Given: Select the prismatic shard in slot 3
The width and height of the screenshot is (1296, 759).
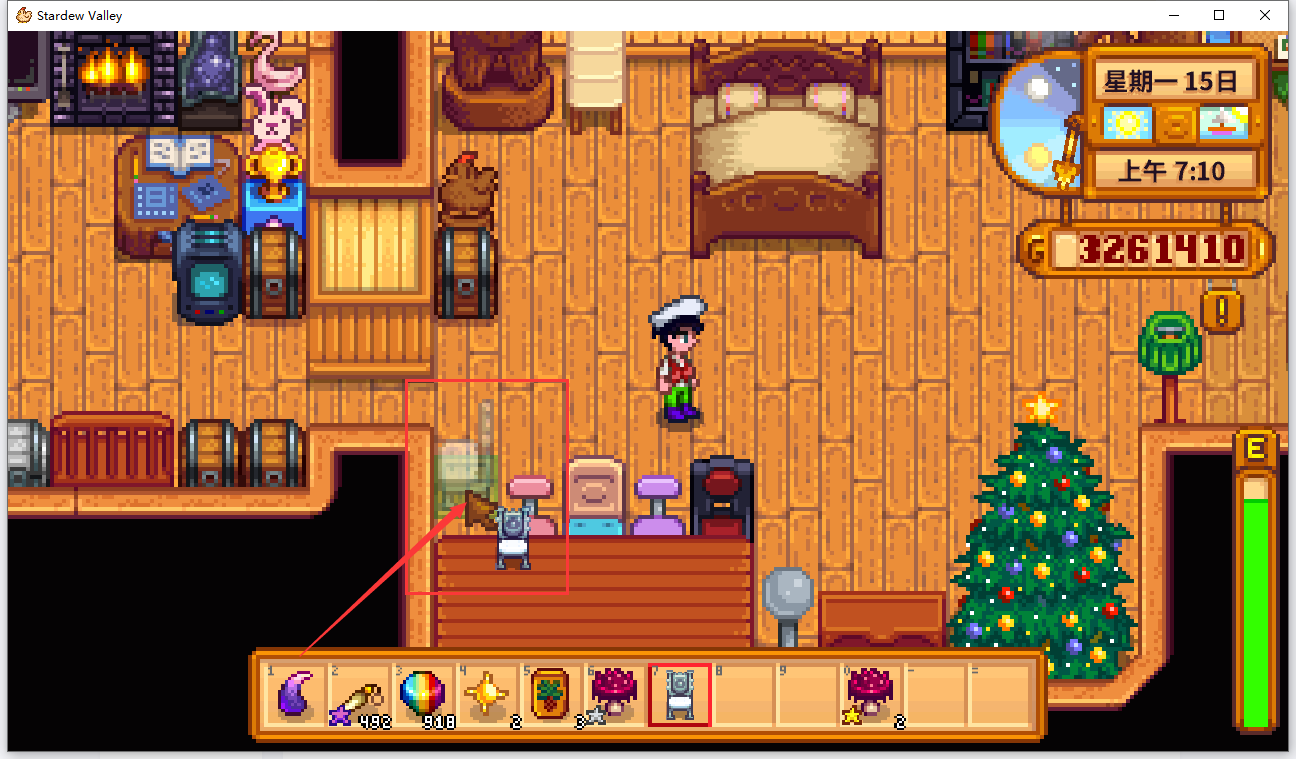Looking at the screenshot, I should pos(422,693).
